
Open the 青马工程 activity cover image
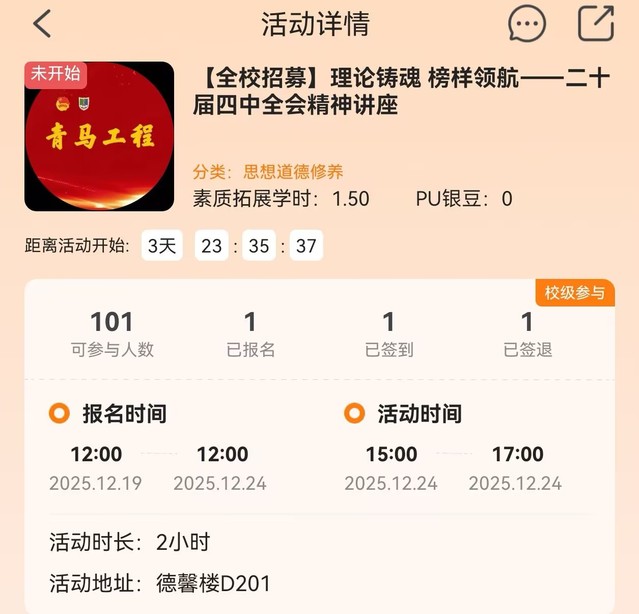click(99, 136)
